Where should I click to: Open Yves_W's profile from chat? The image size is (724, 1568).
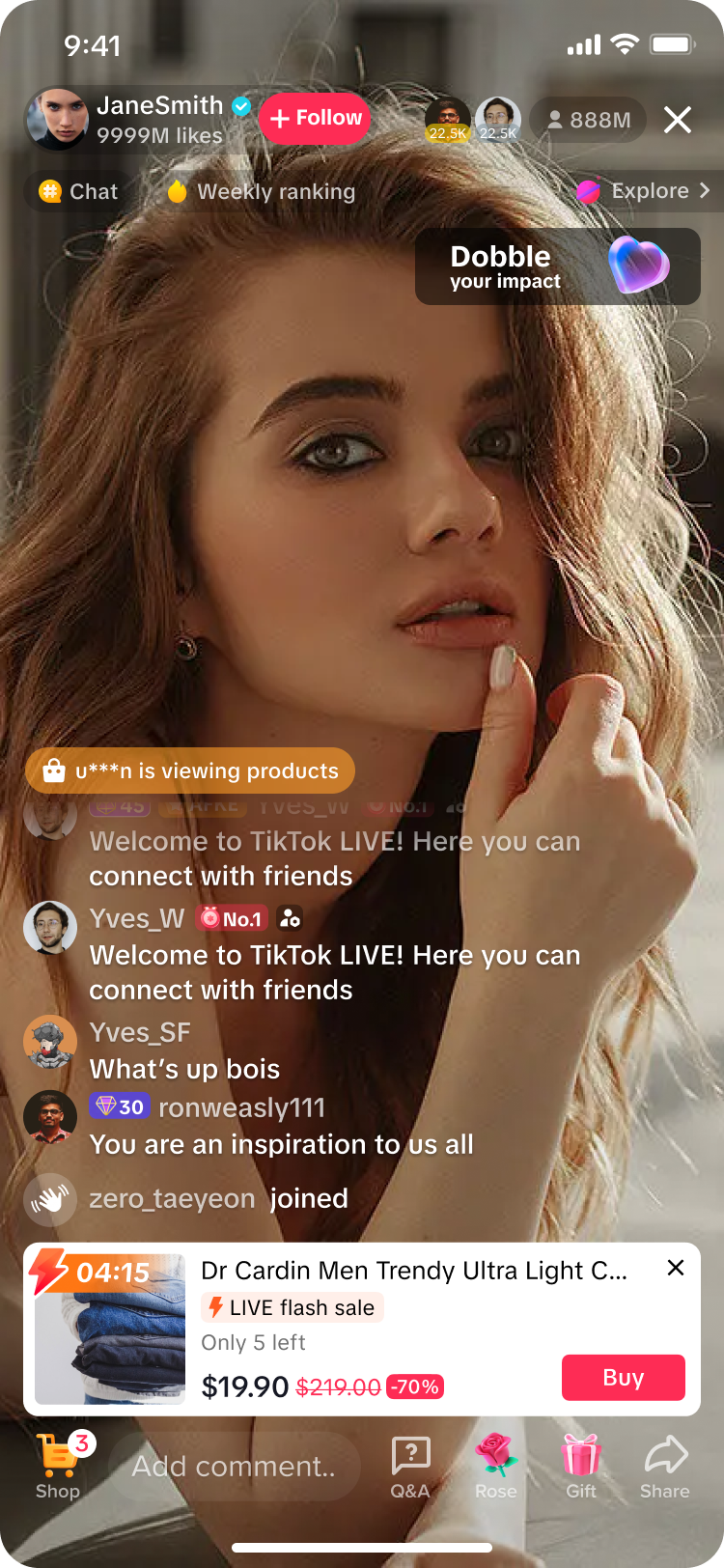(50, 928)
